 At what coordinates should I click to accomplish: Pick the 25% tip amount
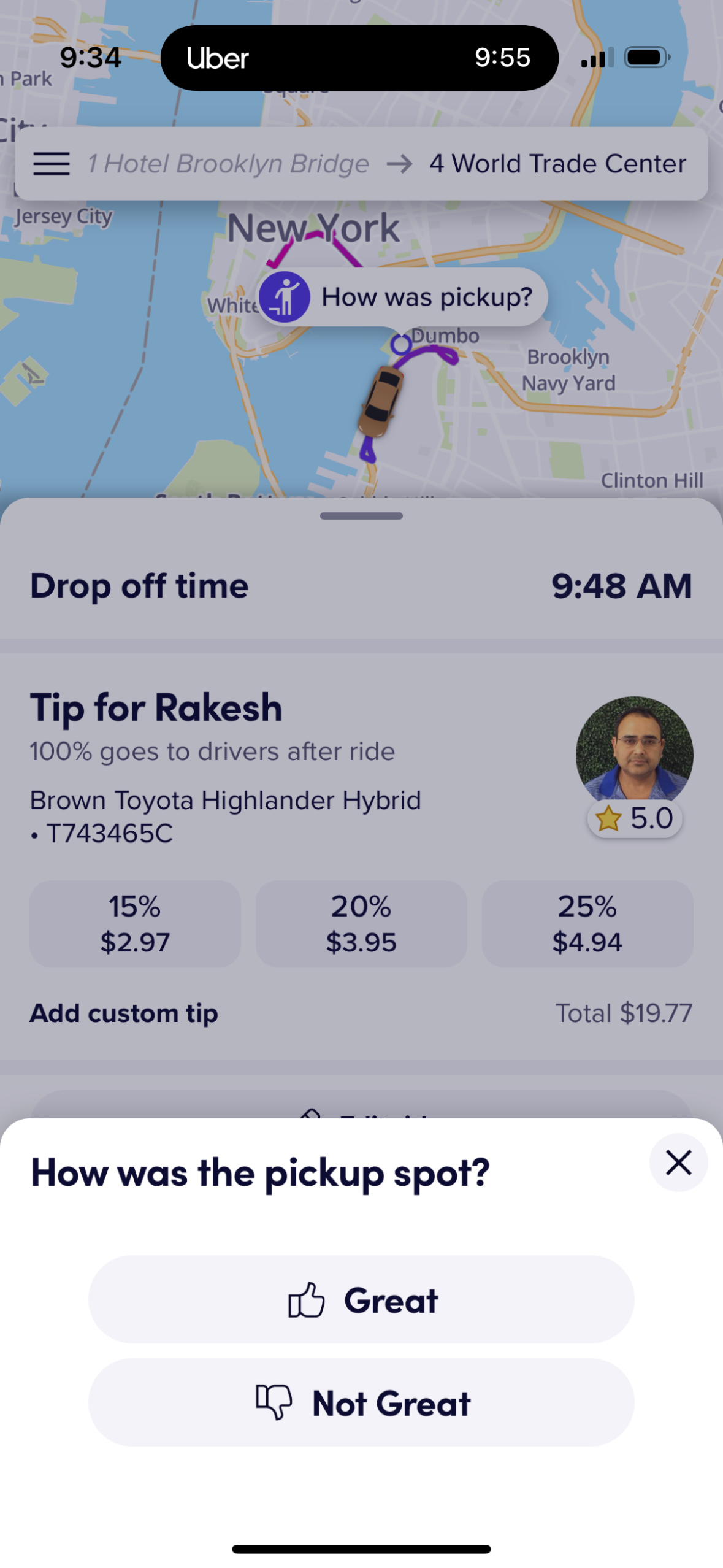pyautogui.click(x=587, y=924)
